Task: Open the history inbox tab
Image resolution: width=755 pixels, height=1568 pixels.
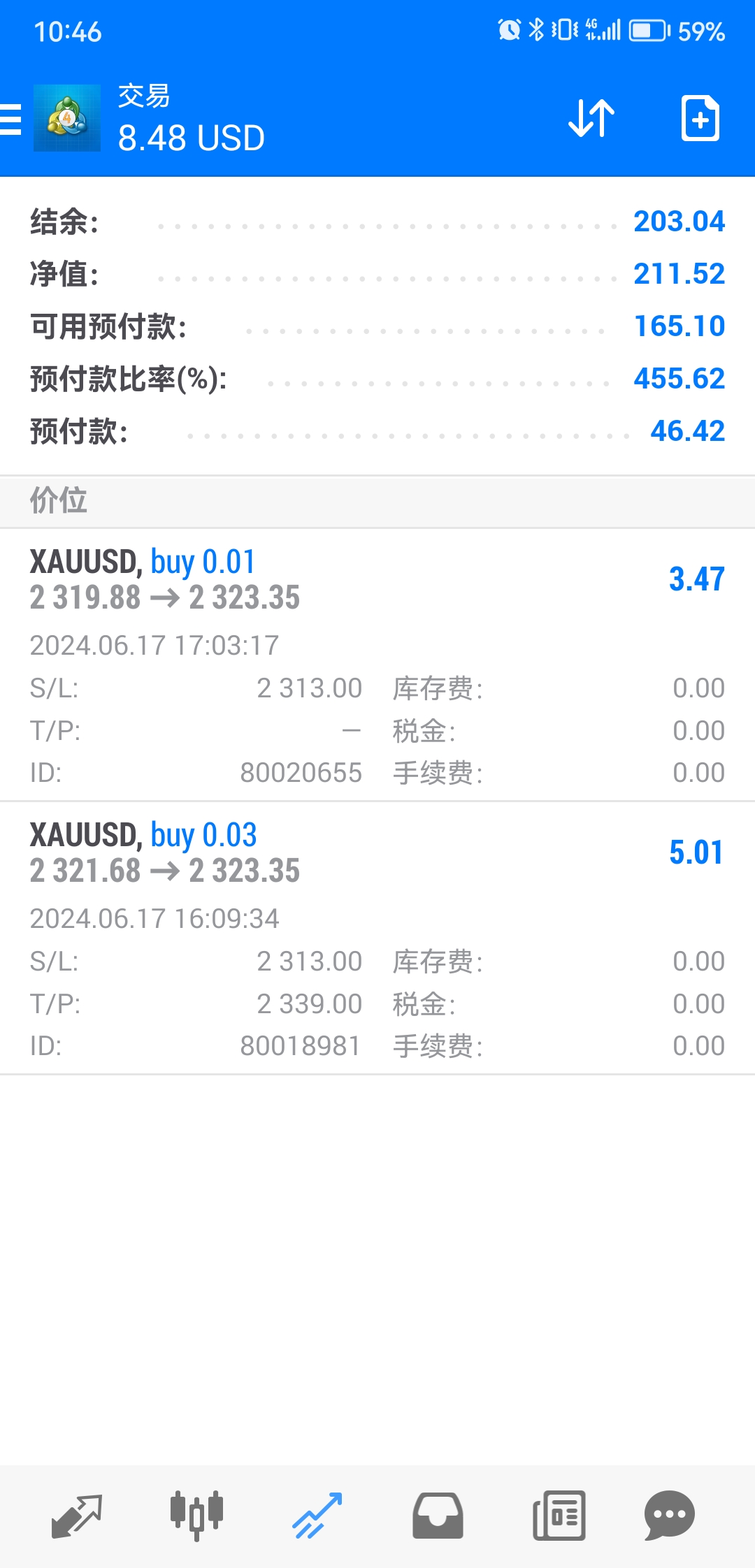Action: coord(438,1516)
